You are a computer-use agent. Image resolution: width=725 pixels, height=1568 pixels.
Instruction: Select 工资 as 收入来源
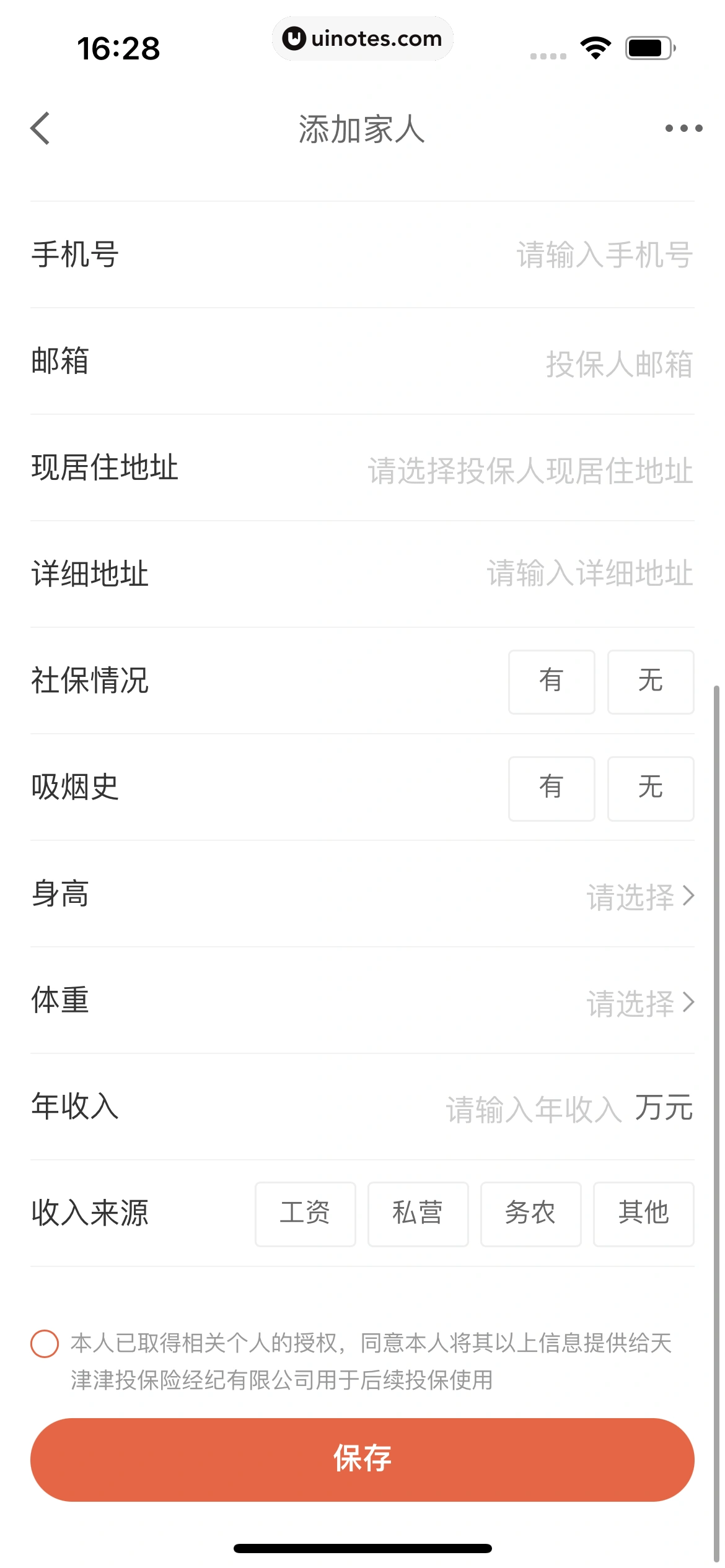pyautogui.click(x=305, y=1213)
